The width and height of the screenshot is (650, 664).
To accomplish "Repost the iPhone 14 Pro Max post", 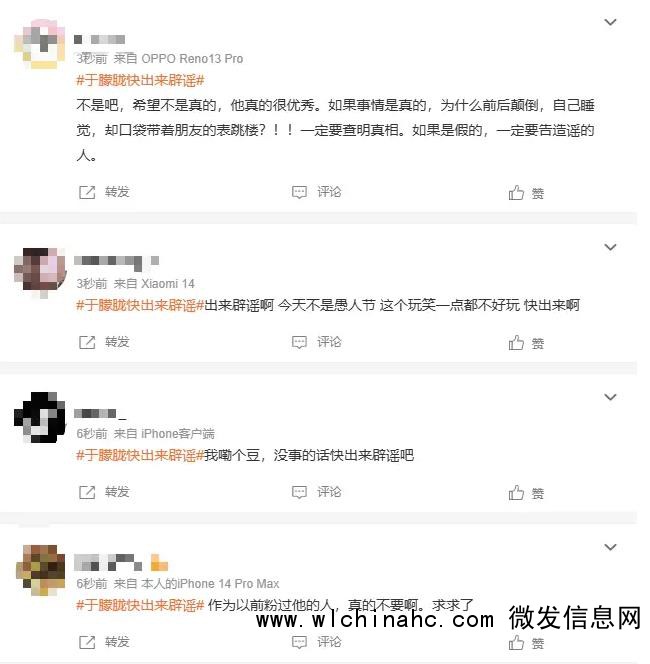I will tap(104, 641).
